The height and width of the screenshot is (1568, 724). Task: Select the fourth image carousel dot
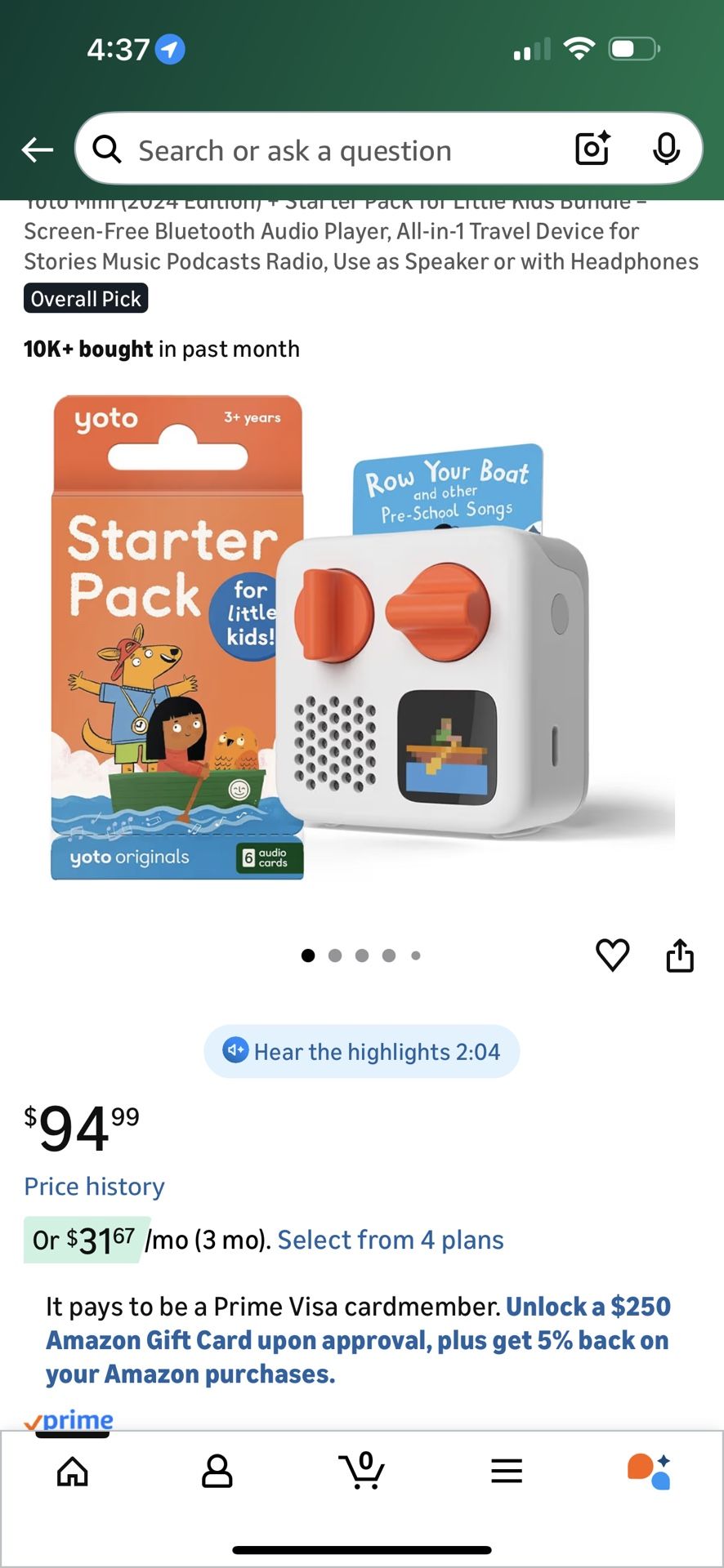[389, 955]
